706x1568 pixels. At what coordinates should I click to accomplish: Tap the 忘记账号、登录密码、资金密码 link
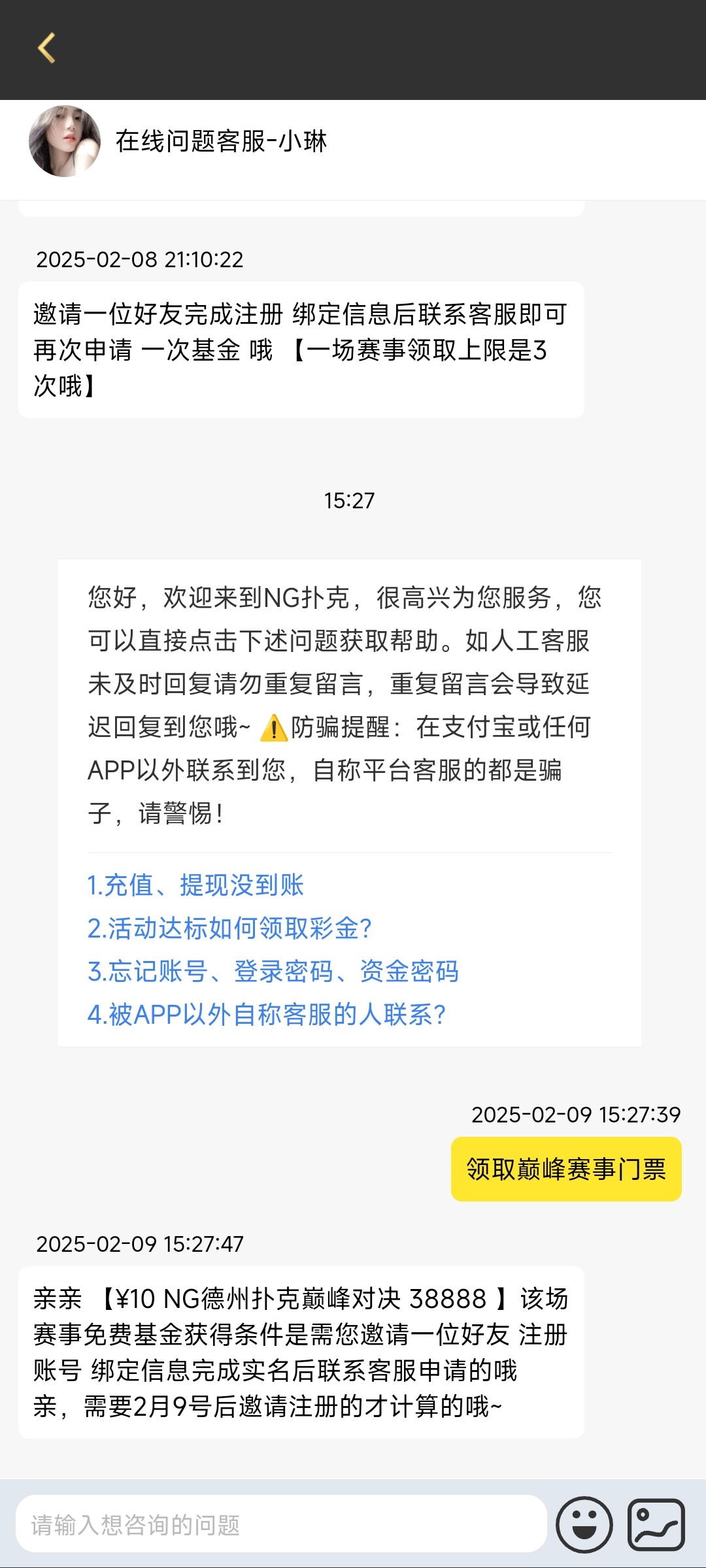pyautogui.click(x=273, y=972)
